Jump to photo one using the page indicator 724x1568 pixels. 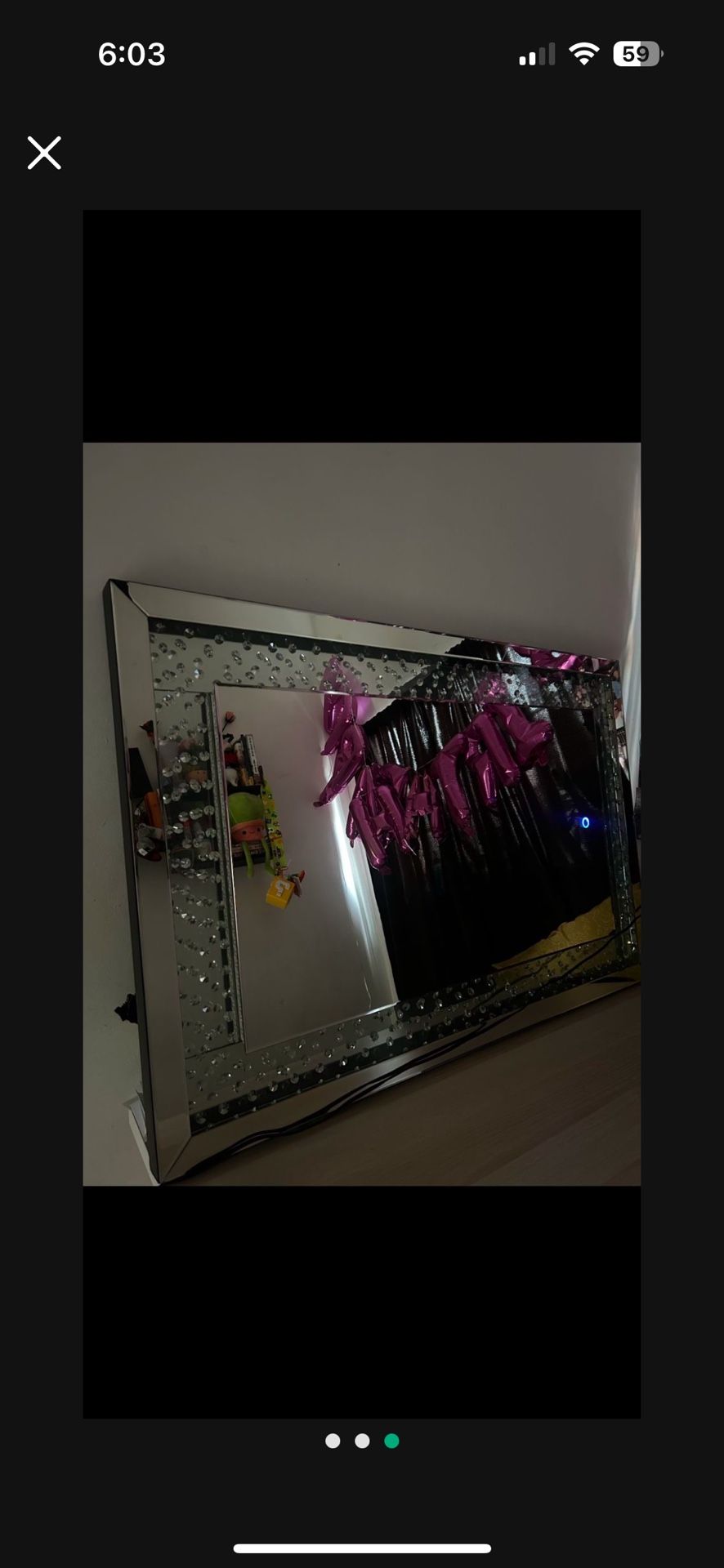click(x=333, y=1441)
